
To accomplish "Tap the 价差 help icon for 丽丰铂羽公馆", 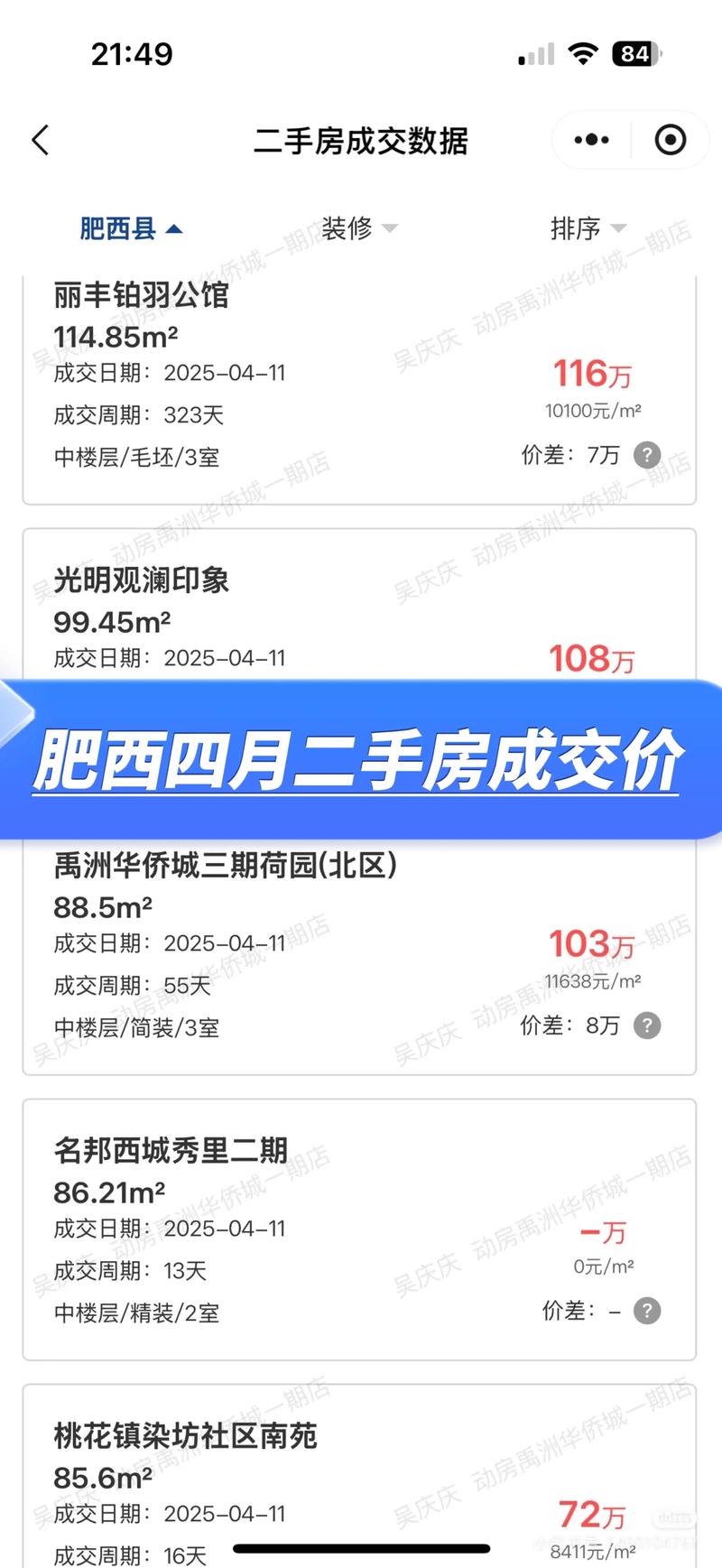I will click(x=647, y=455).
